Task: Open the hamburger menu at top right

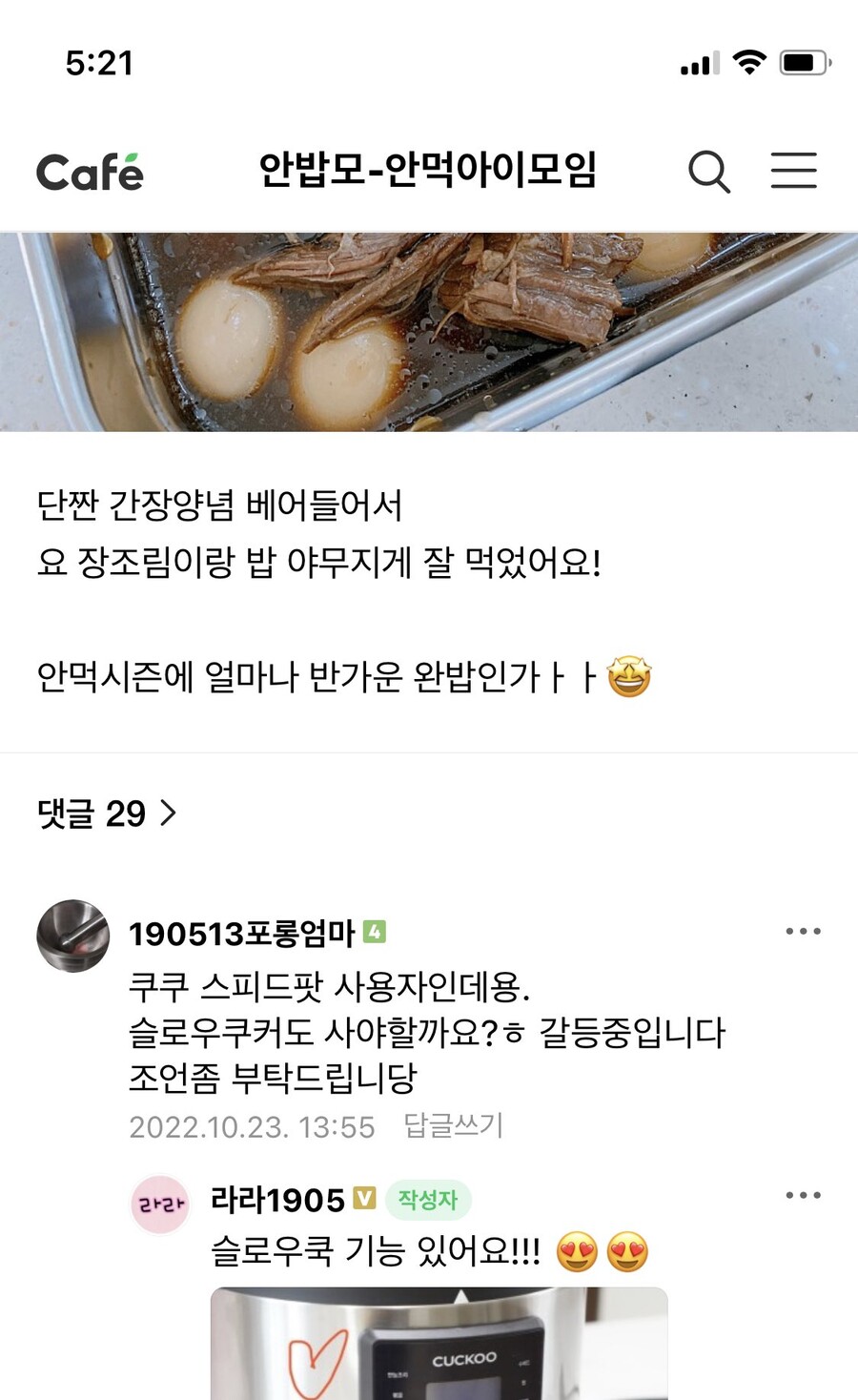Action: pyautogui.click(x=794, y=173)
